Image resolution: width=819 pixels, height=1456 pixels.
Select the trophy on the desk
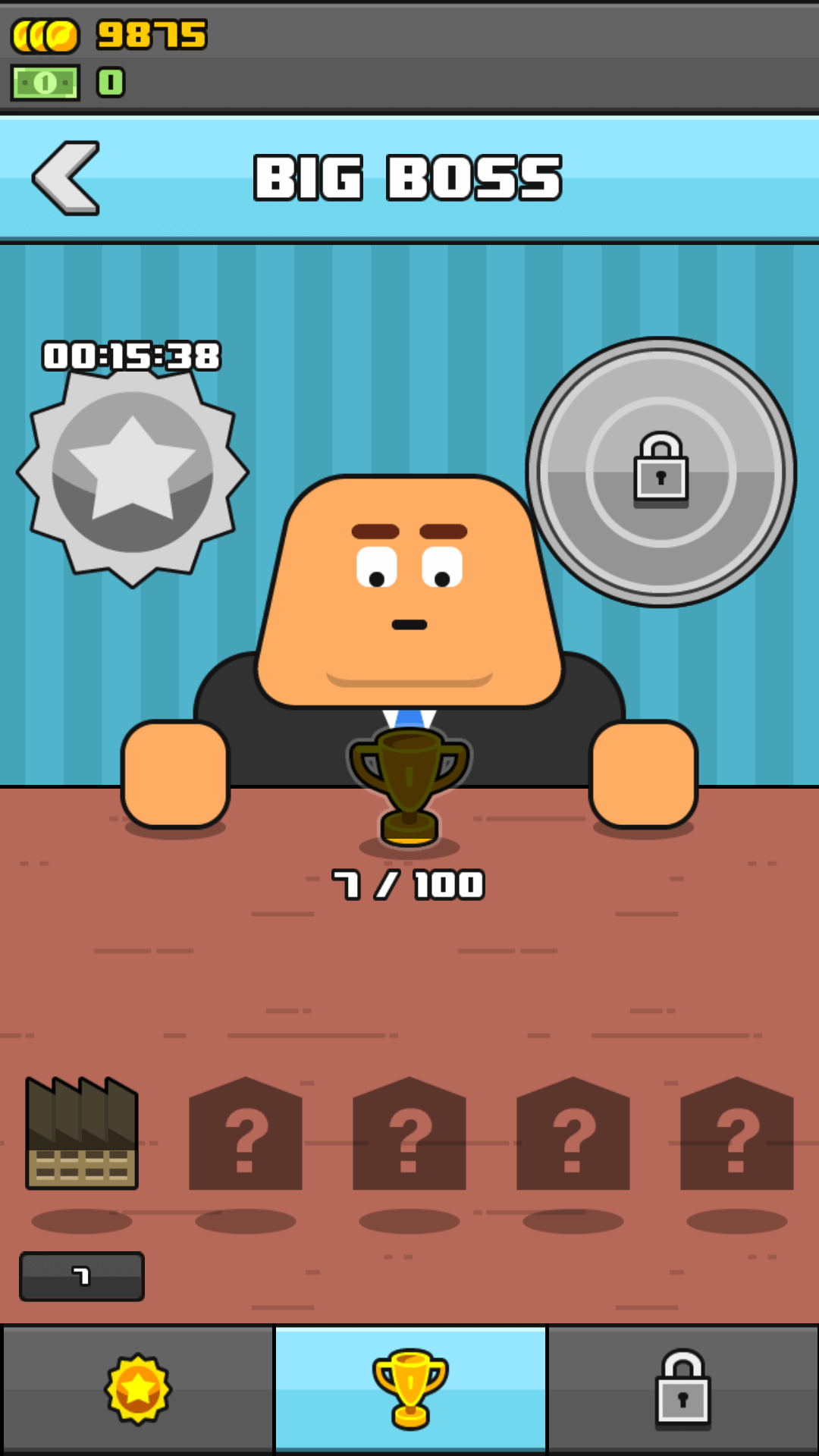tap(409, 787)
